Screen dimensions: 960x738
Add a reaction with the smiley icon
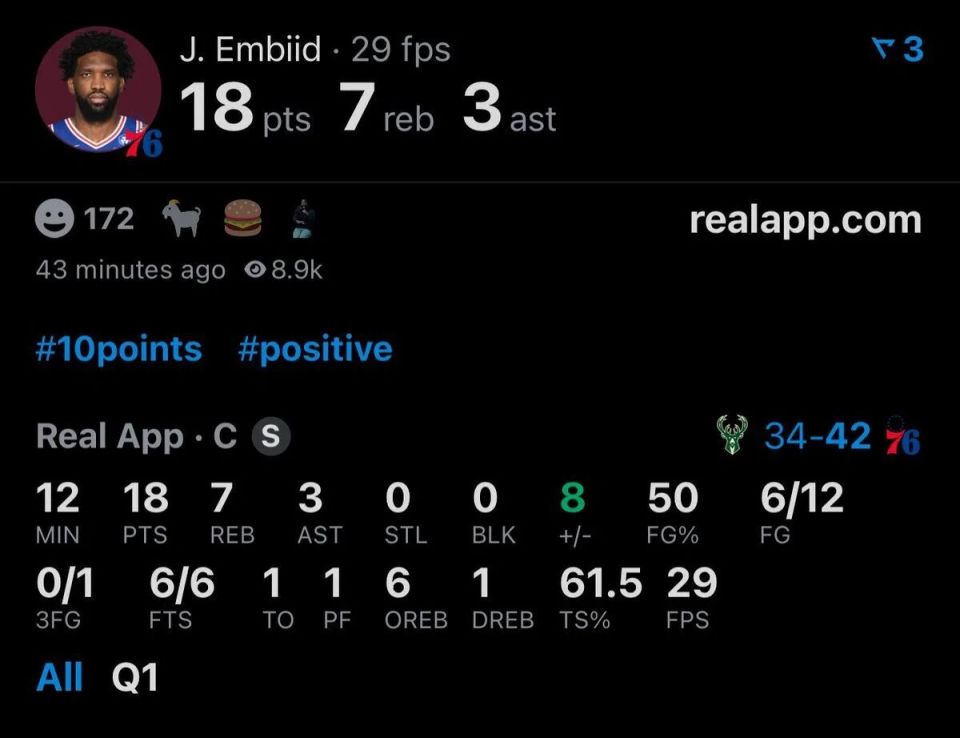coord(55,218)
